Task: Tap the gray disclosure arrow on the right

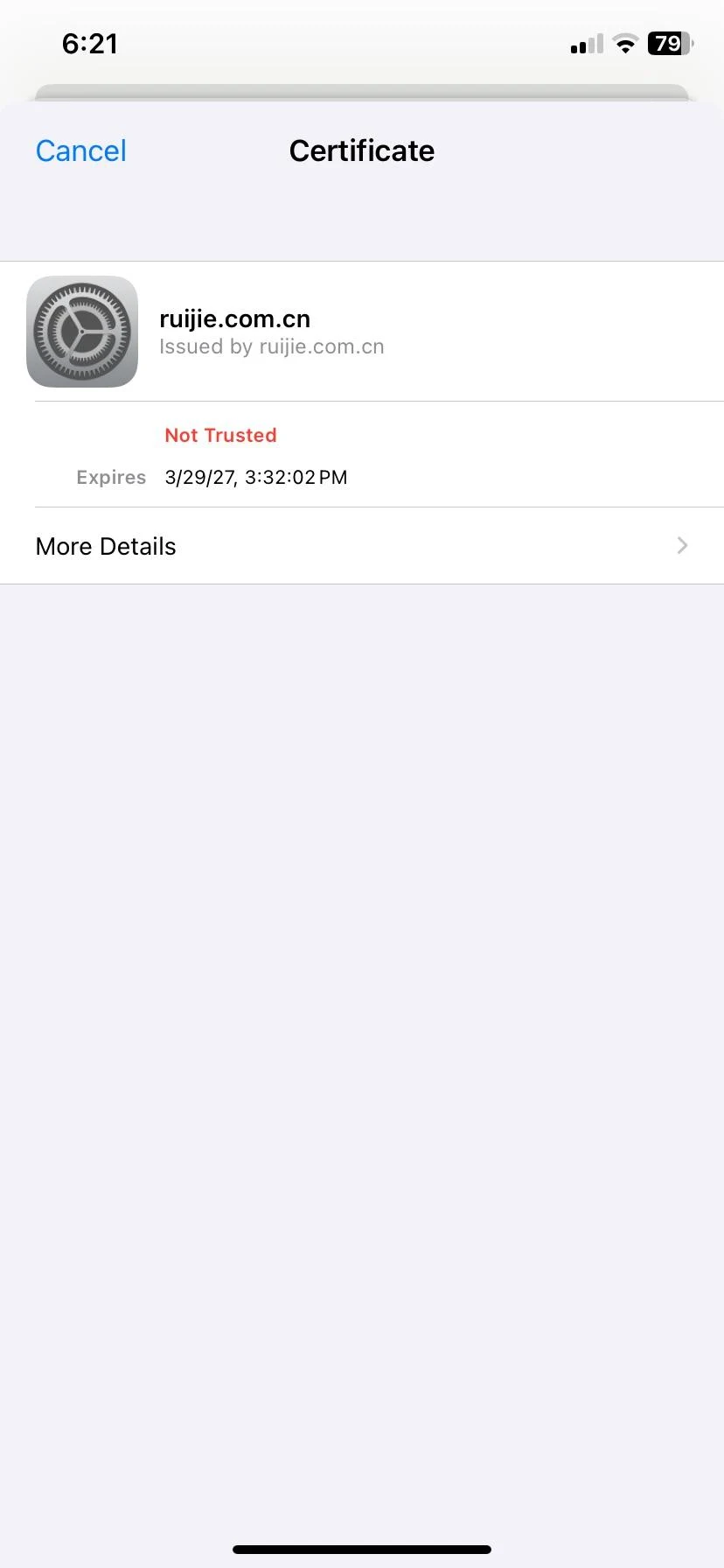Action: coord(681,545)
